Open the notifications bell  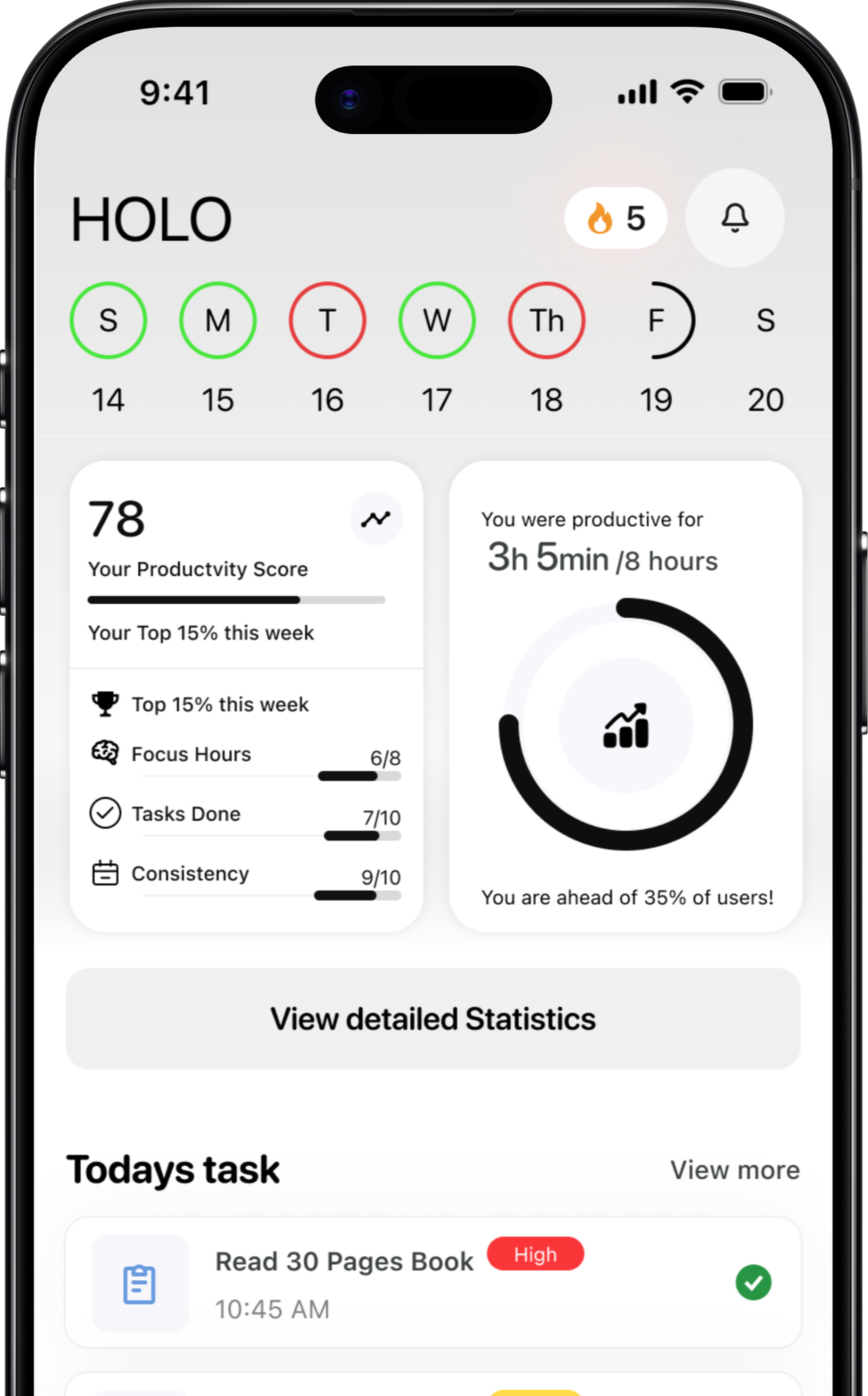coord(735,218)
